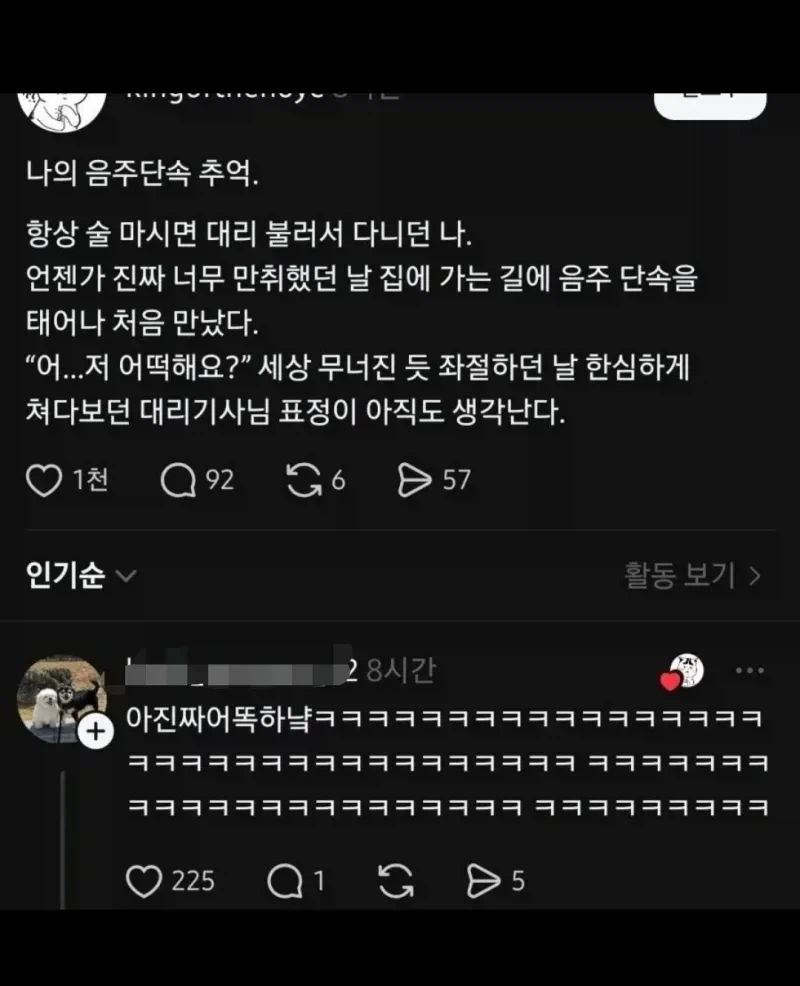The image size is (800, 986).
Task: Tap the reply bubble icon below the post
Action: (180, 480)
